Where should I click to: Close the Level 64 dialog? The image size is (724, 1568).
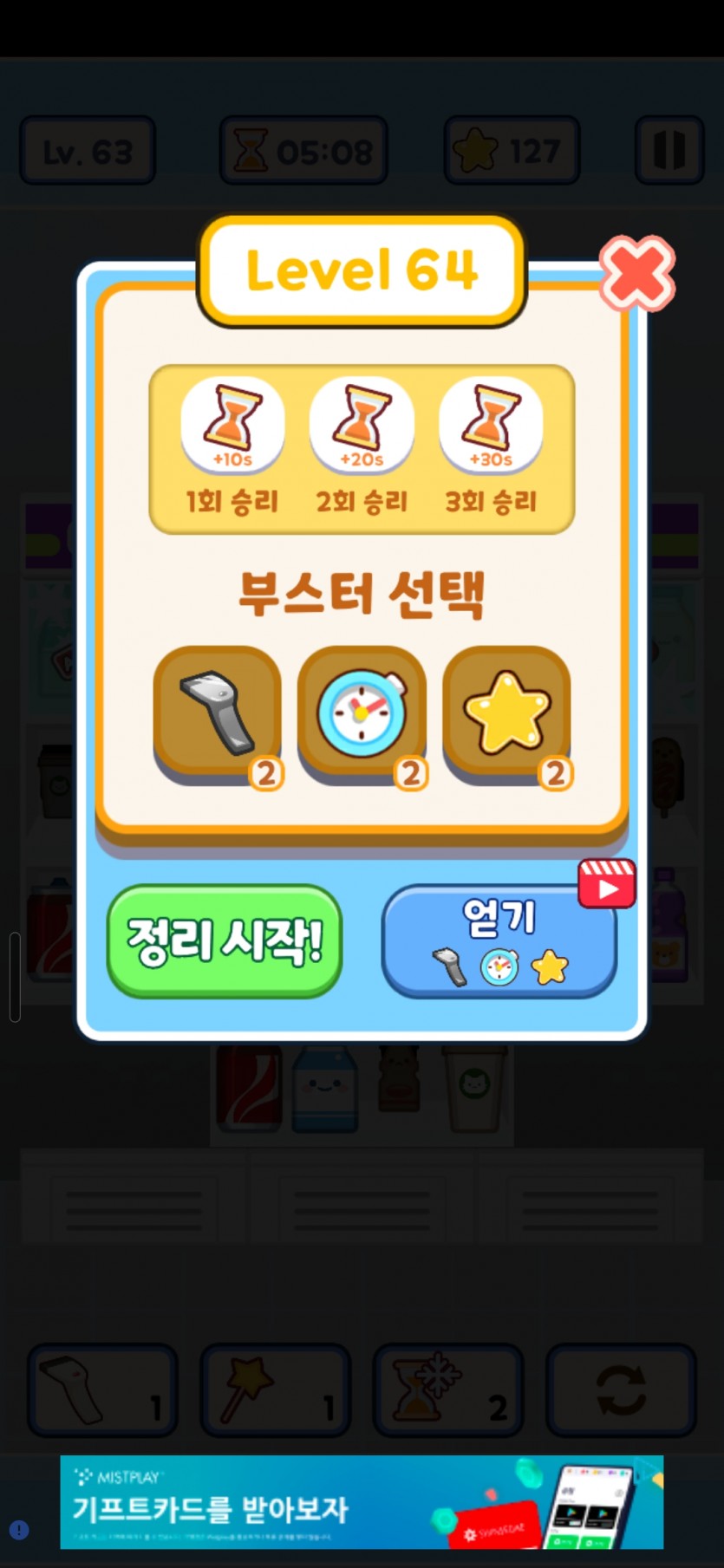click(x=637, y=273)
